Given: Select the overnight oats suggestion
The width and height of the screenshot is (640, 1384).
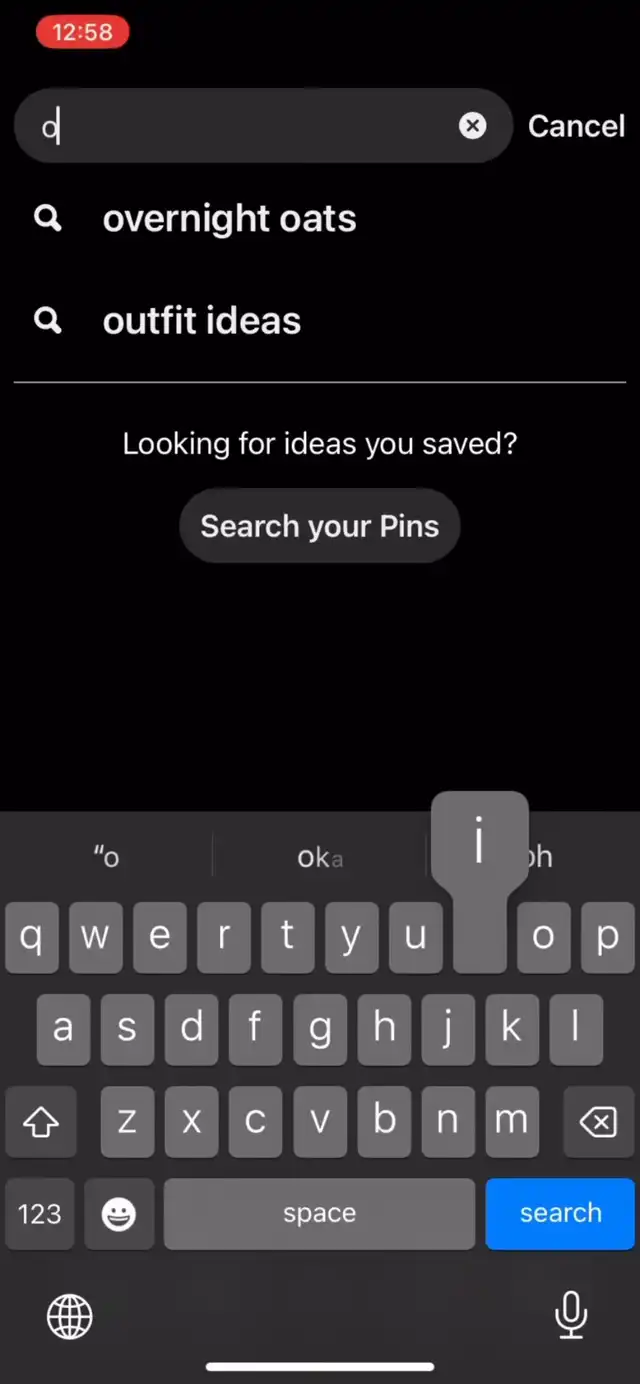Looking at the screenshot, I should point(229,219).
